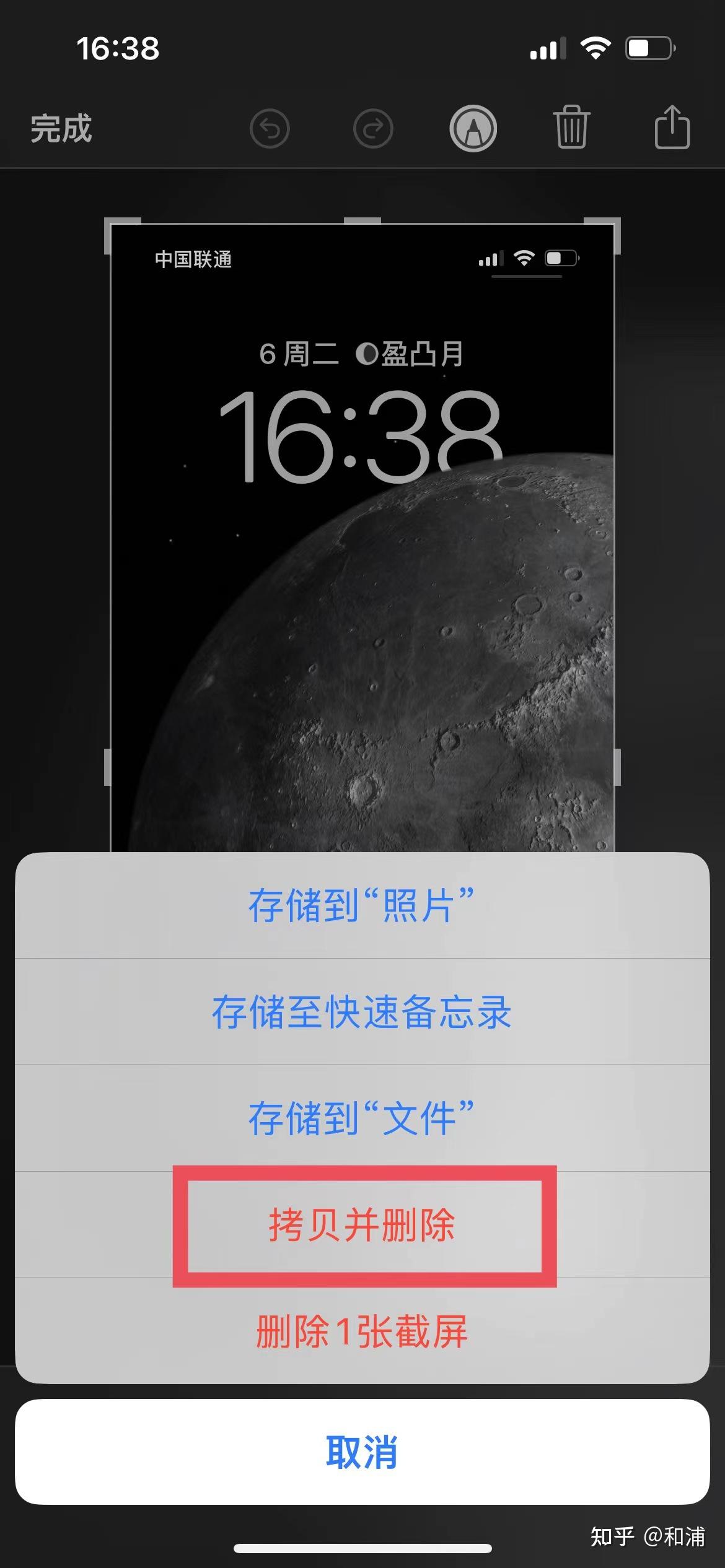
Task: Tap 完成 to finish editing
Action: [61, 129]
